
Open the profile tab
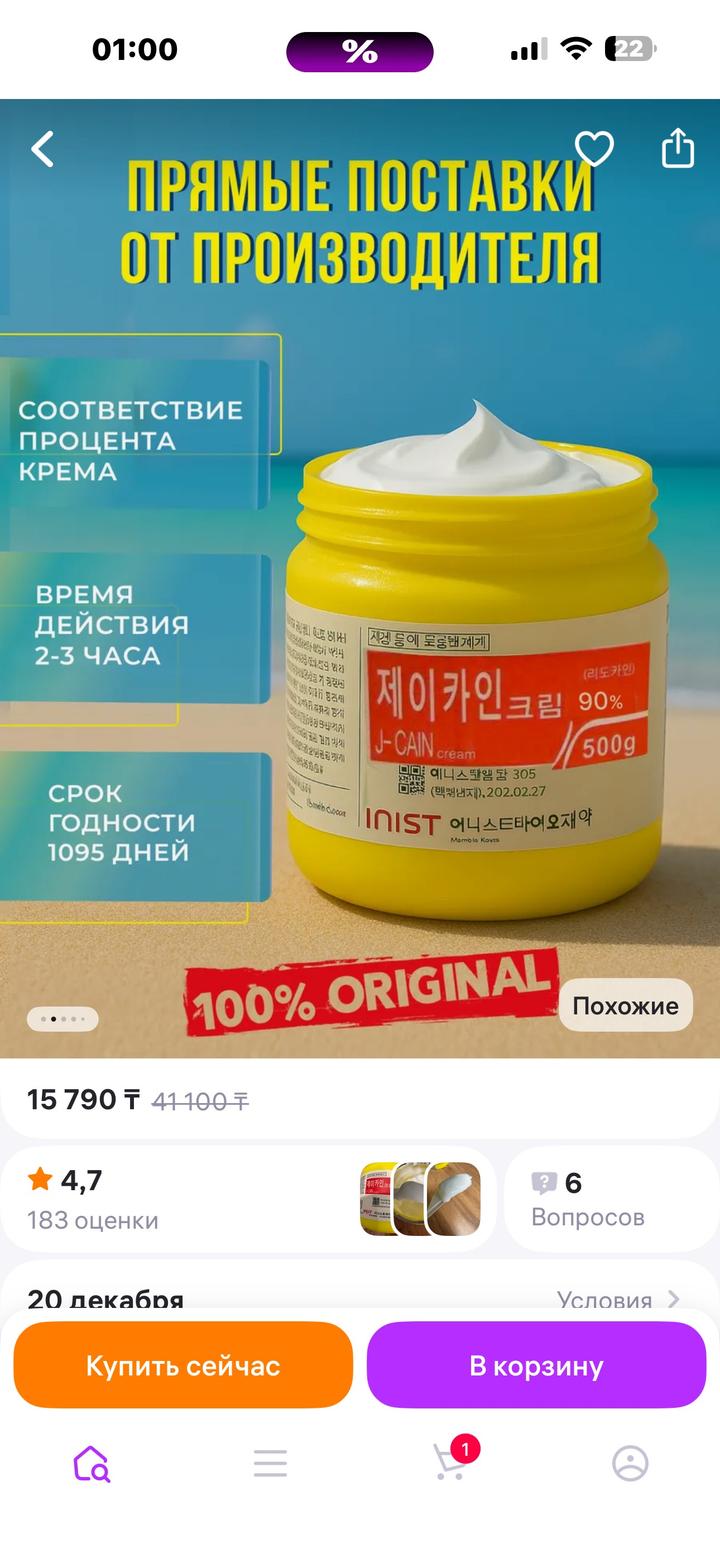[630, 1463]
